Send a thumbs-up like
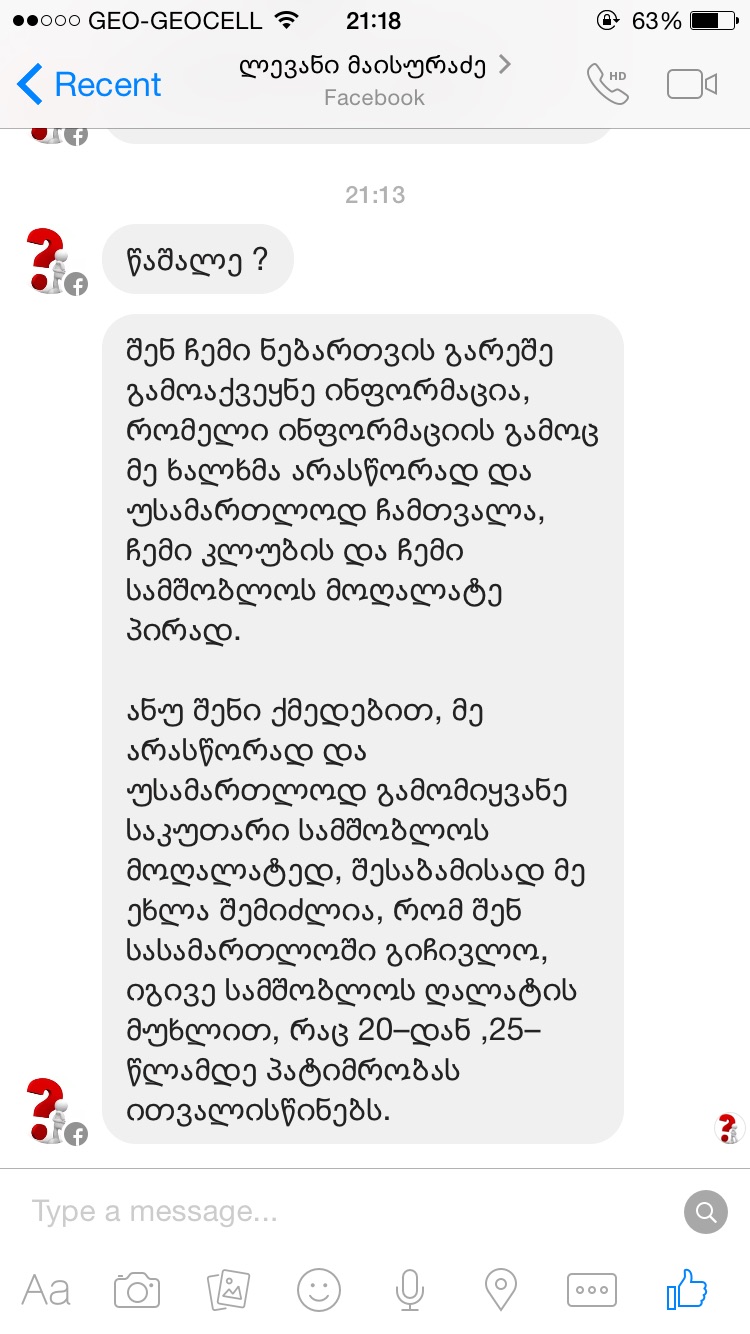 pyautogui.click(x=687, y=1290)
